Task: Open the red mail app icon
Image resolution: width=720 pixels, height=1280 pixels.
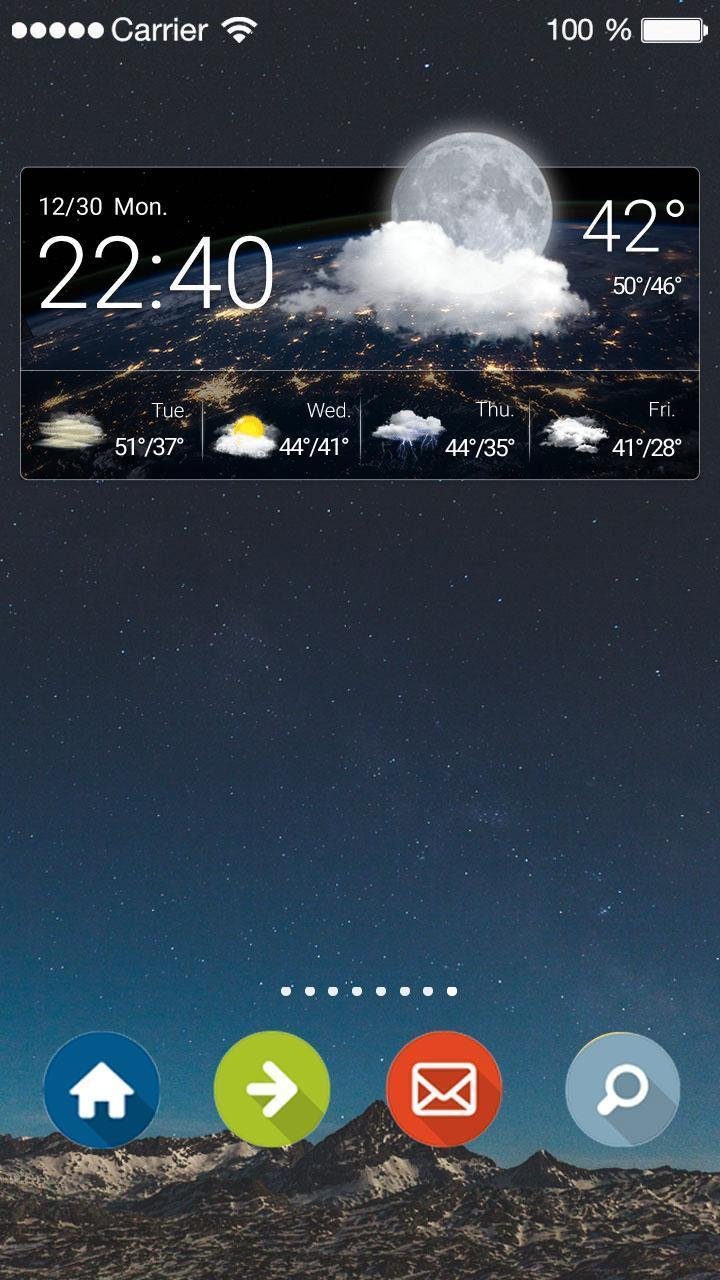Action: 444,1090
